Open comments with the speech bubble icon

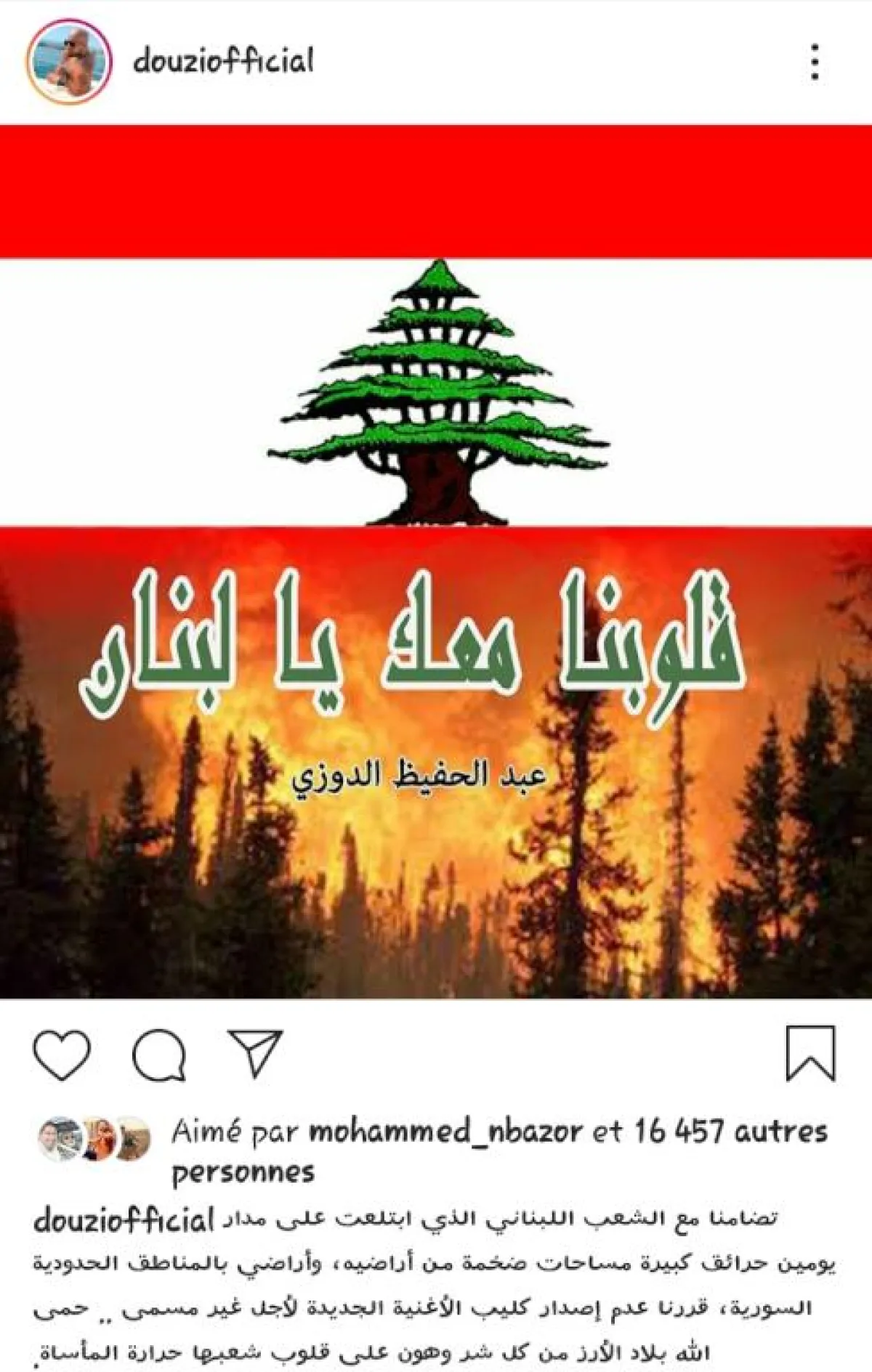(x=159, y=1054)
